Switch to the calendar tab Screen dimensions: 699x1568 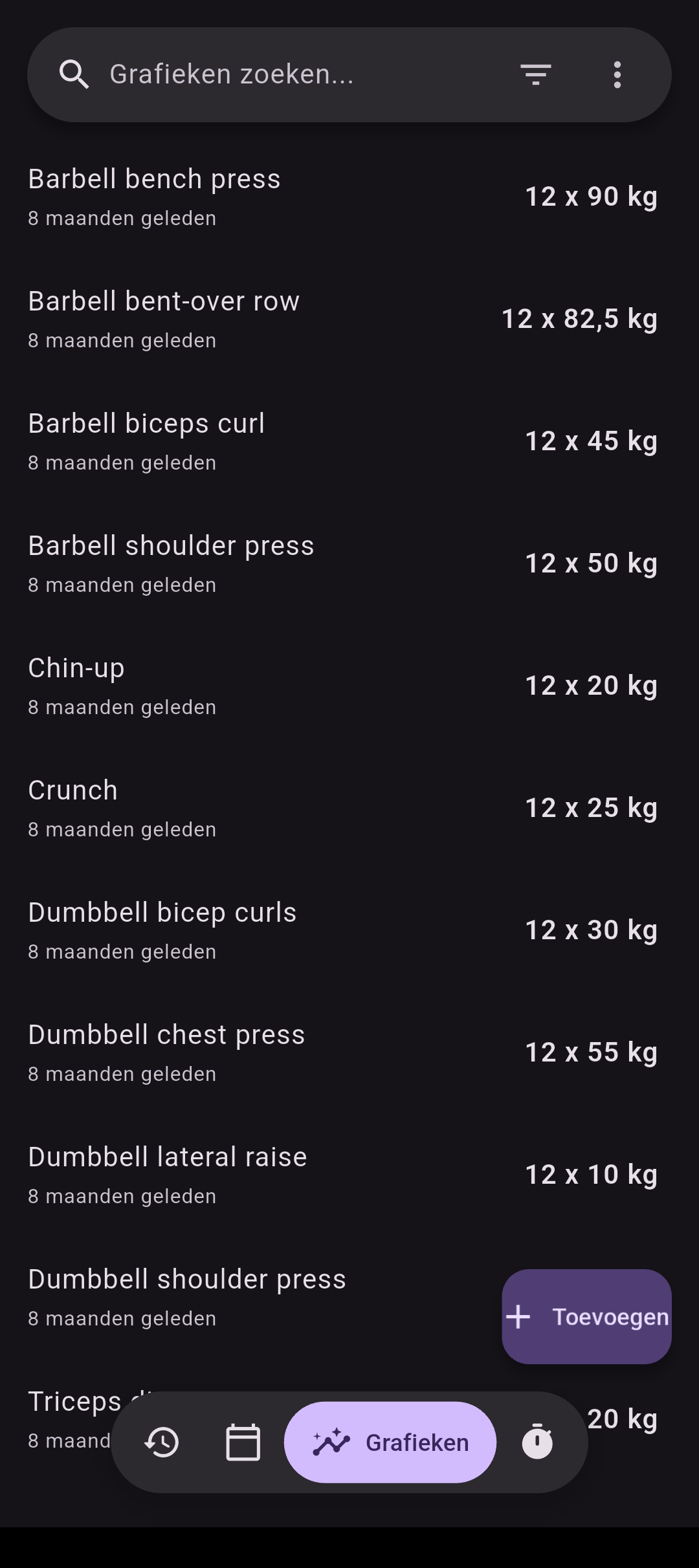243,1443
